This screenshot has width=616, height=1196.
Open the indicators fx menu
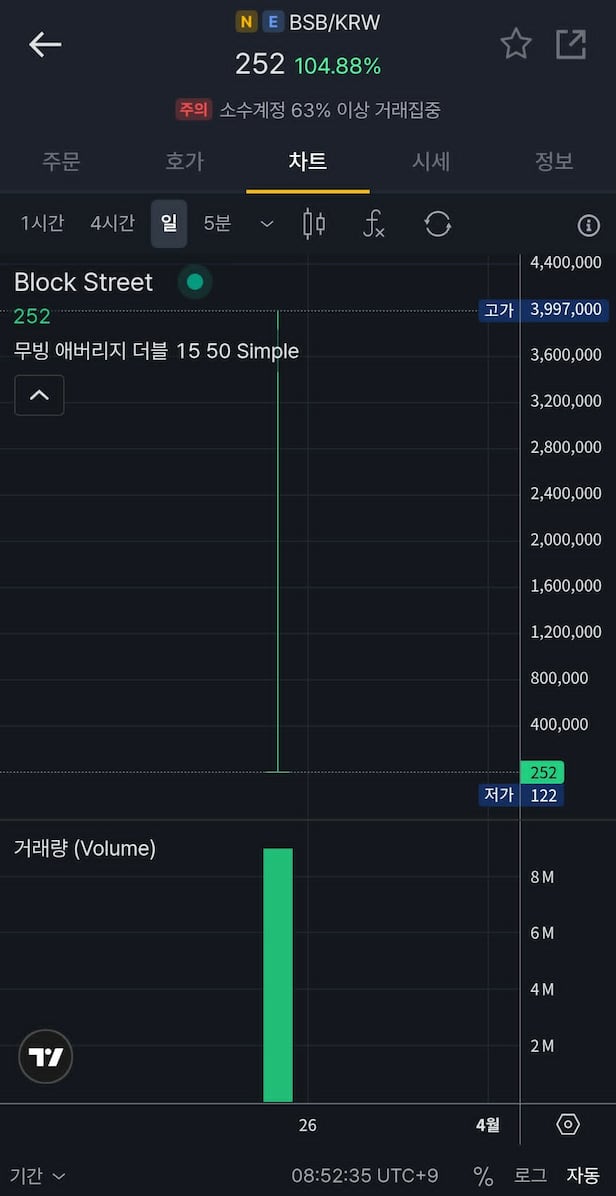tap(373, 223)
